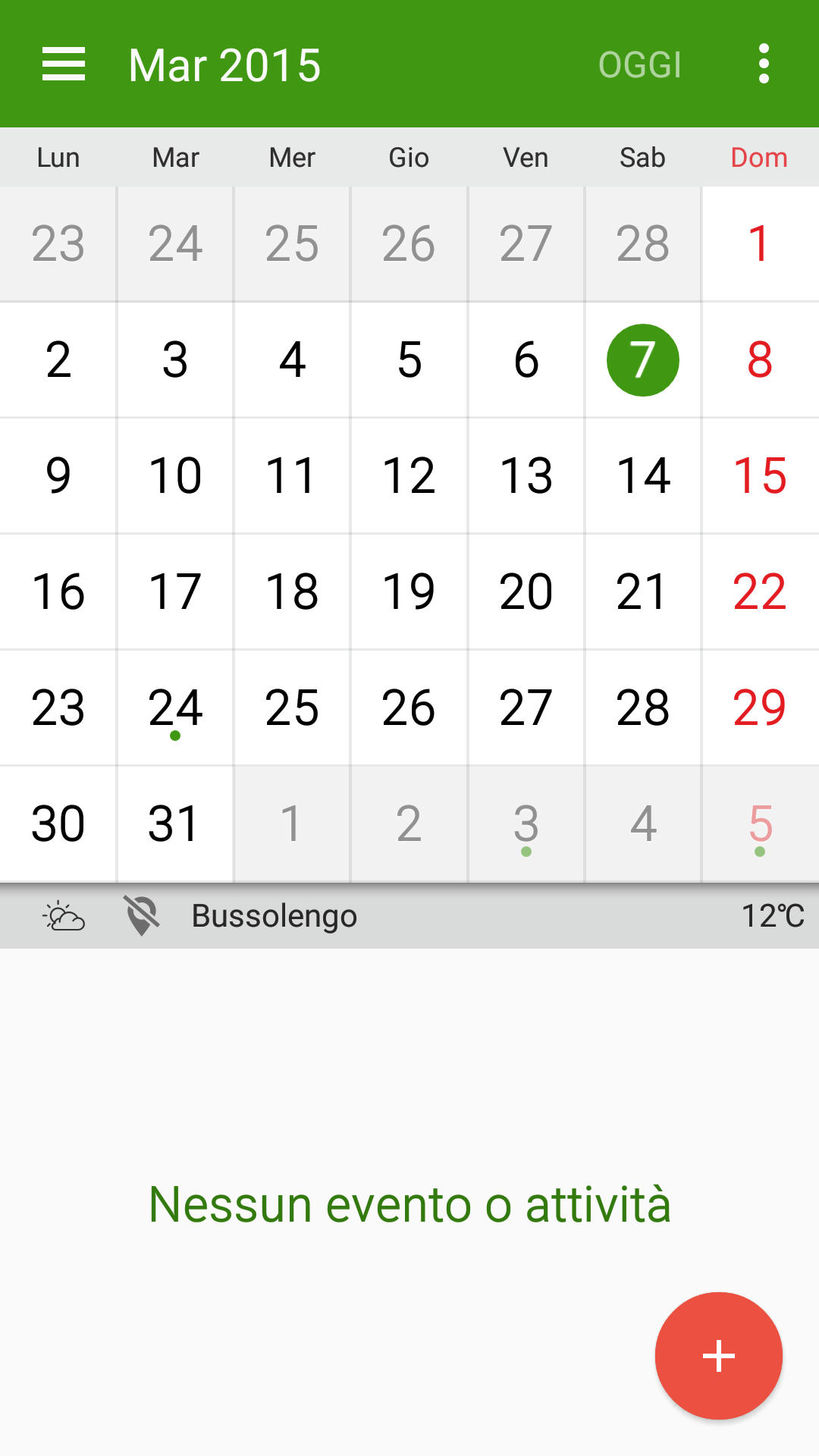
Task: Select April 3 in next month
Action: pos(526,824)
